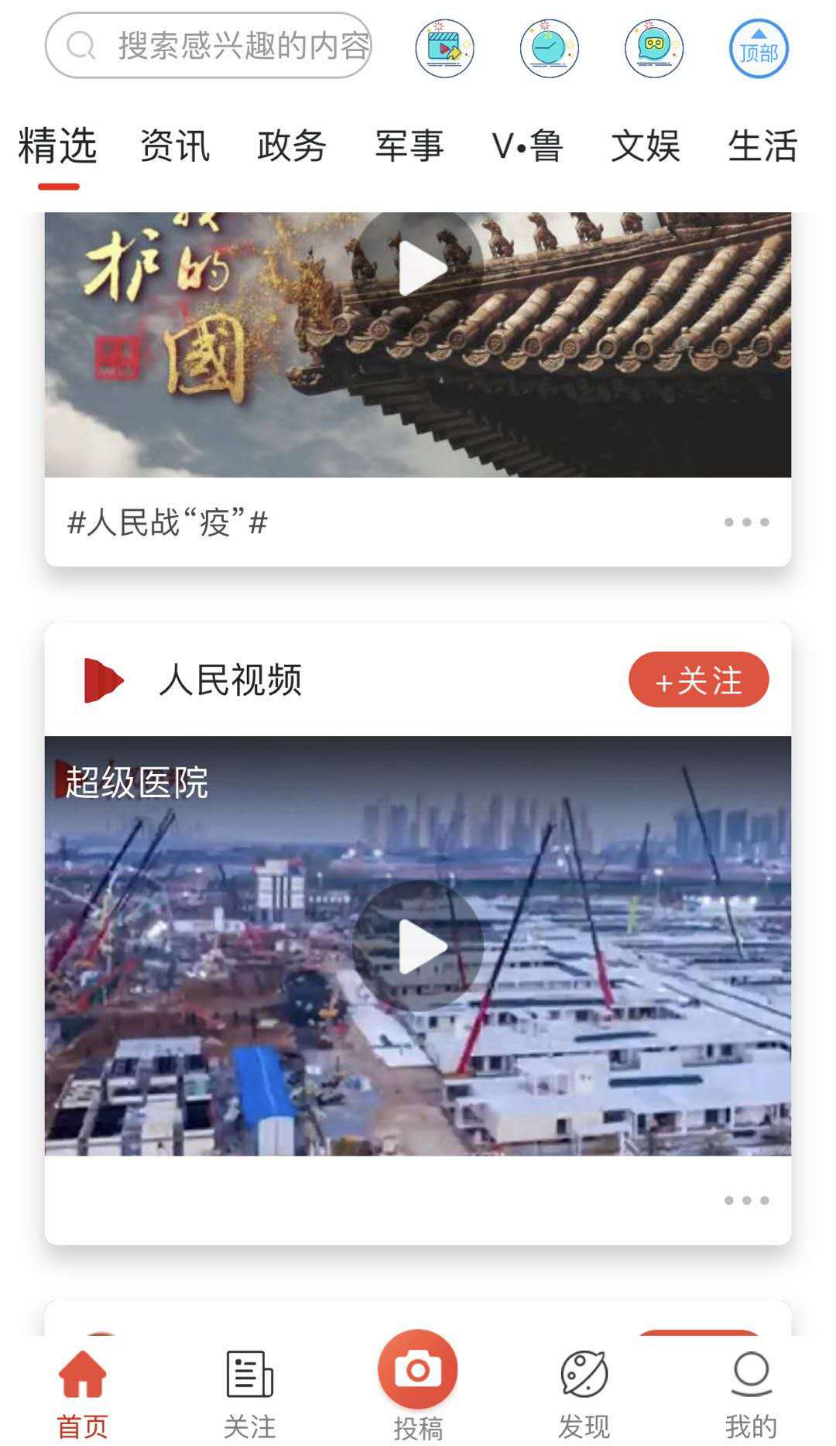Open the video clapperboard icon

[444, 48]
